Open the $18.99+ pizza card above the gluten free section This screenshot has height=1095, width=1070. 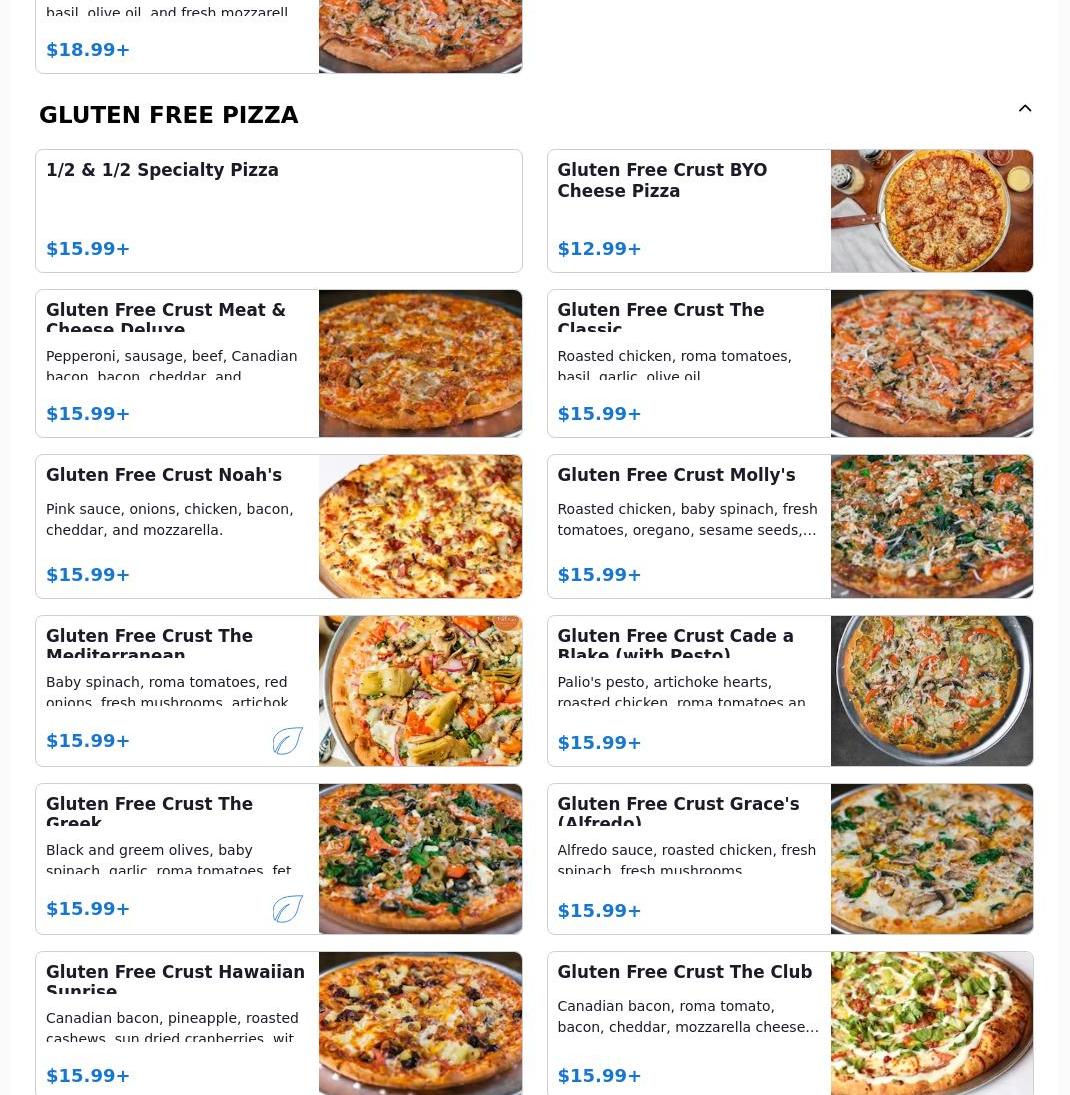pyautogui.click(x=278, y=37)
